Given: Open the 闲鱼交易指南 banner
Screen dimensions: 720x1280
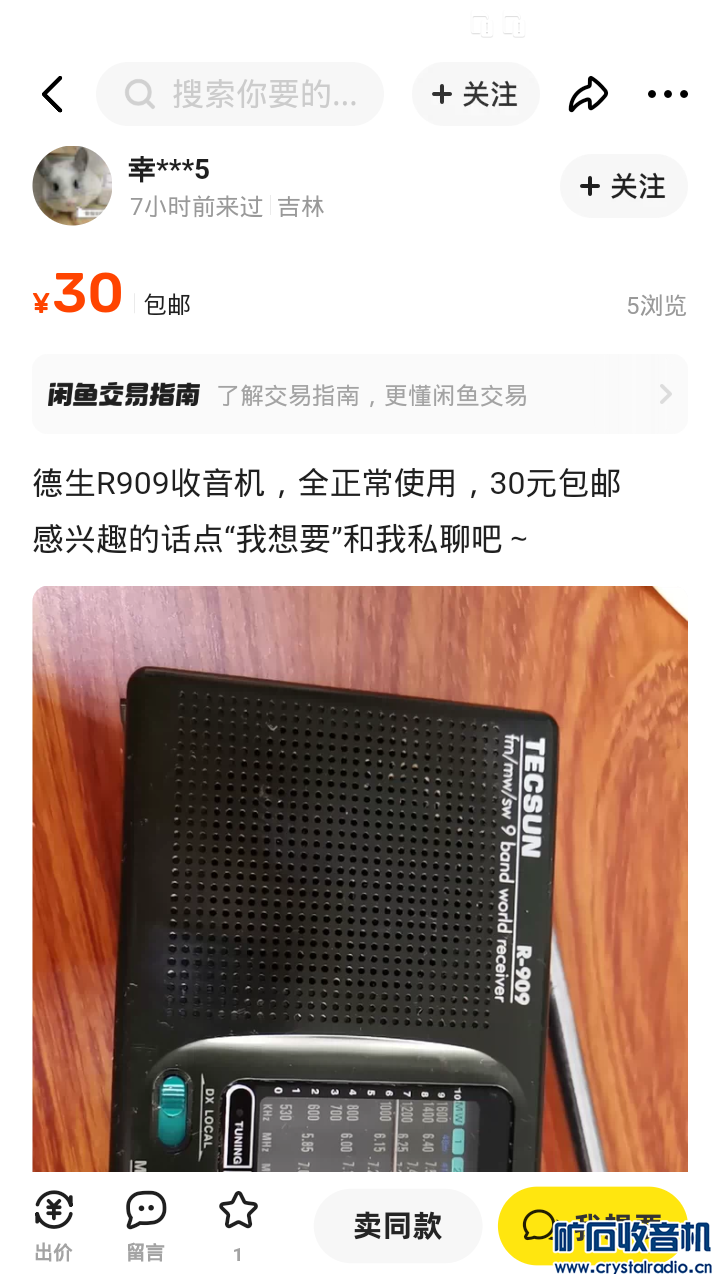Looking at the screenshot, I should tap(360, 395).
